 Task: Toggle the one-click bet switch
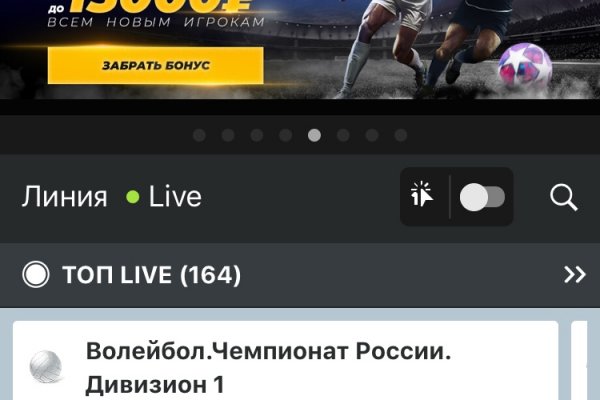481,197
